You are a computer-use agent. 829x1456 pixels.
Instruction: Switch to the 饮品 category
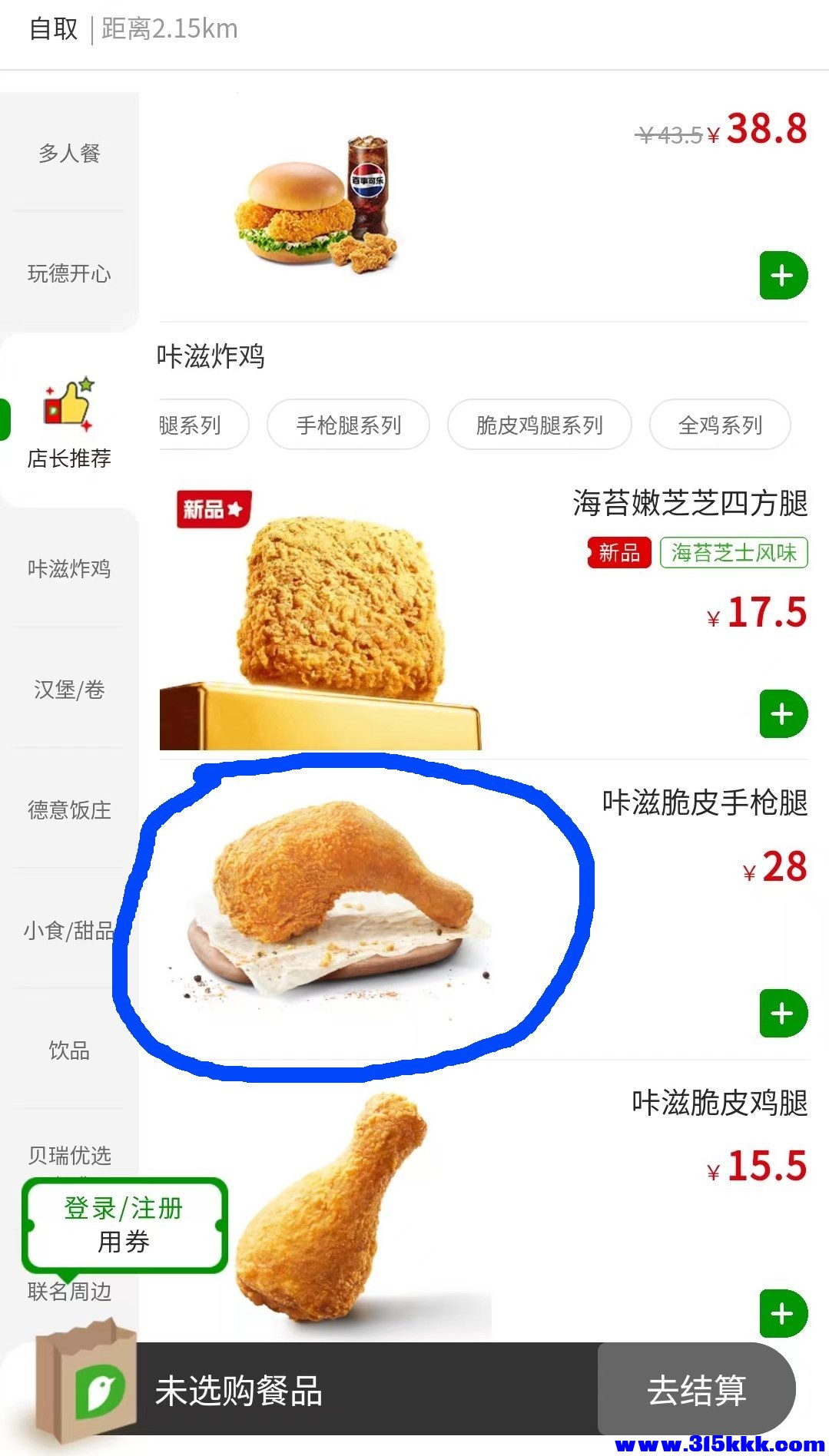[69, 1050]
